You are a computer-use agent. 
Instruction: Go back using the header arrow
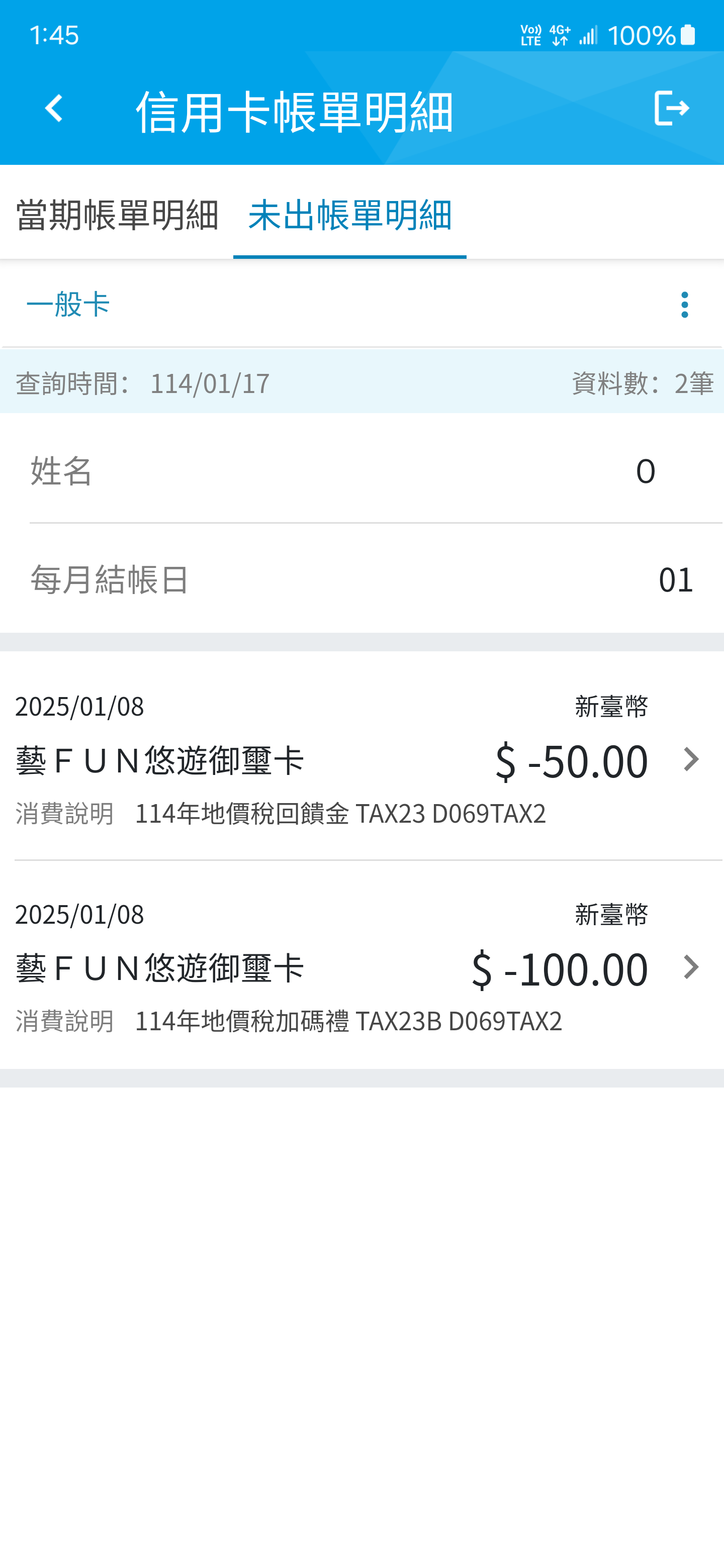tap(54, 109)
